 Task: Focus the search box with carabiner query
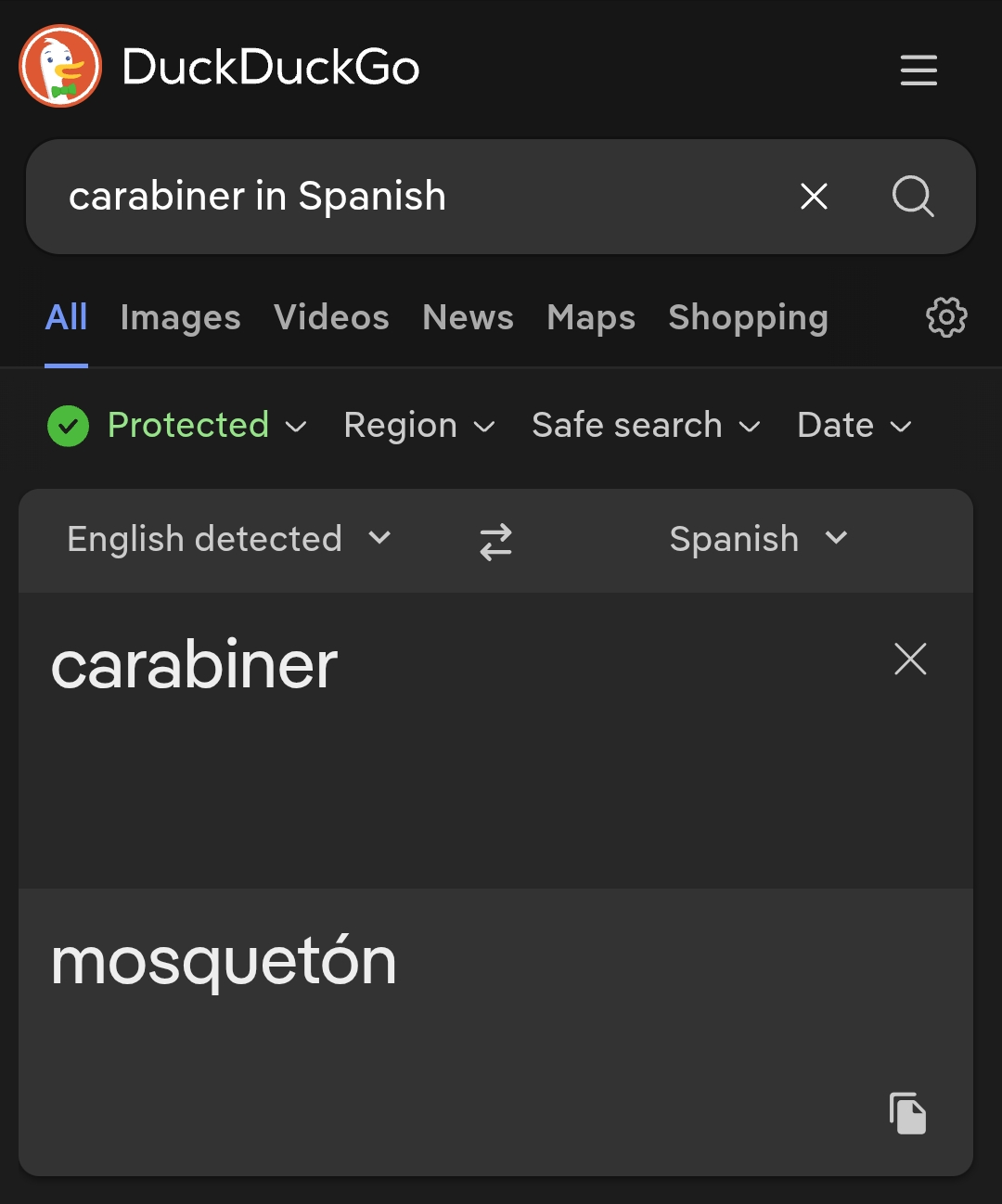(x=408, y=196)
